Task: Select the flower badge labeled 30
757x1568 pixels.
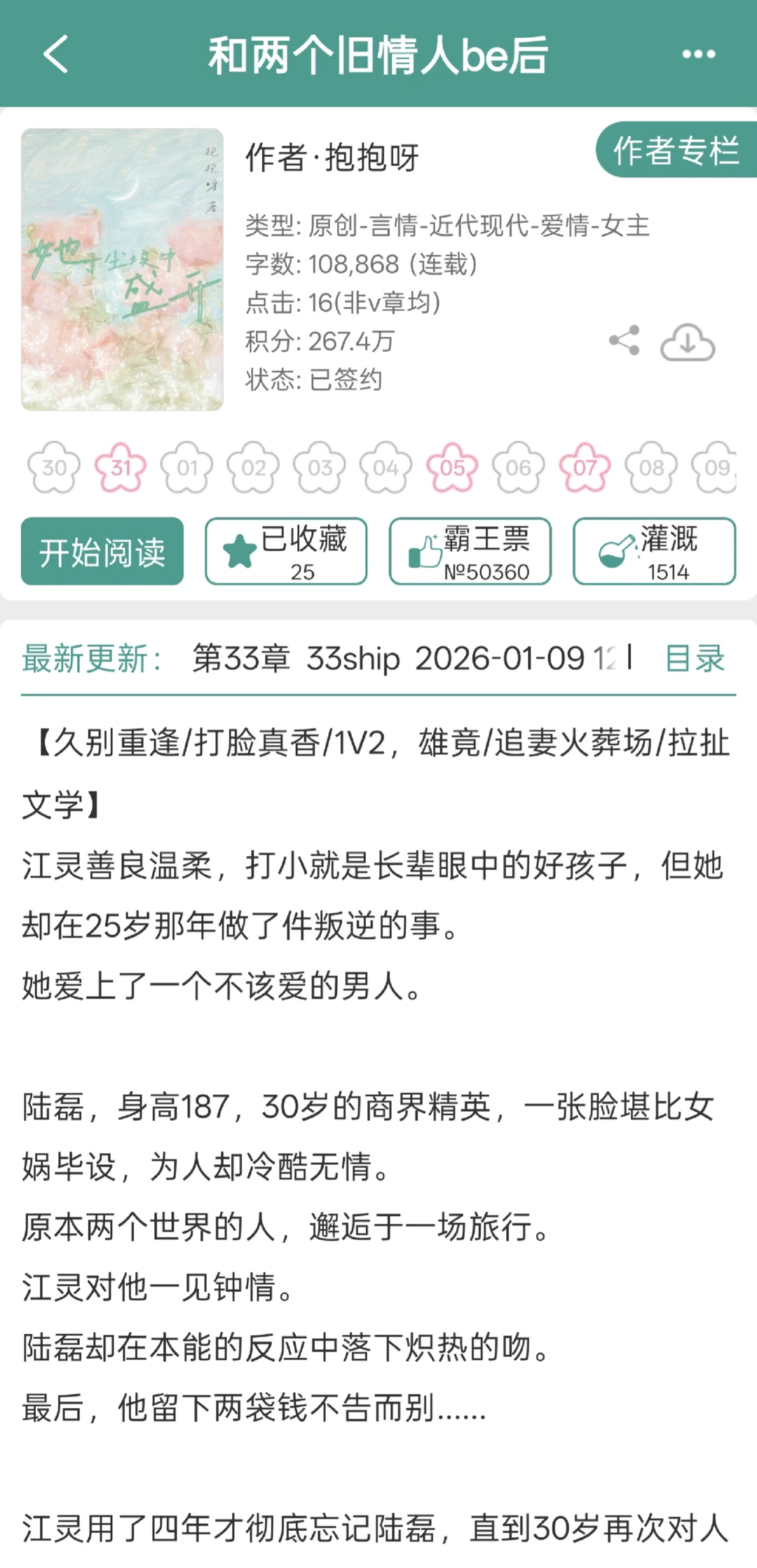Action: tap(53, 468)
